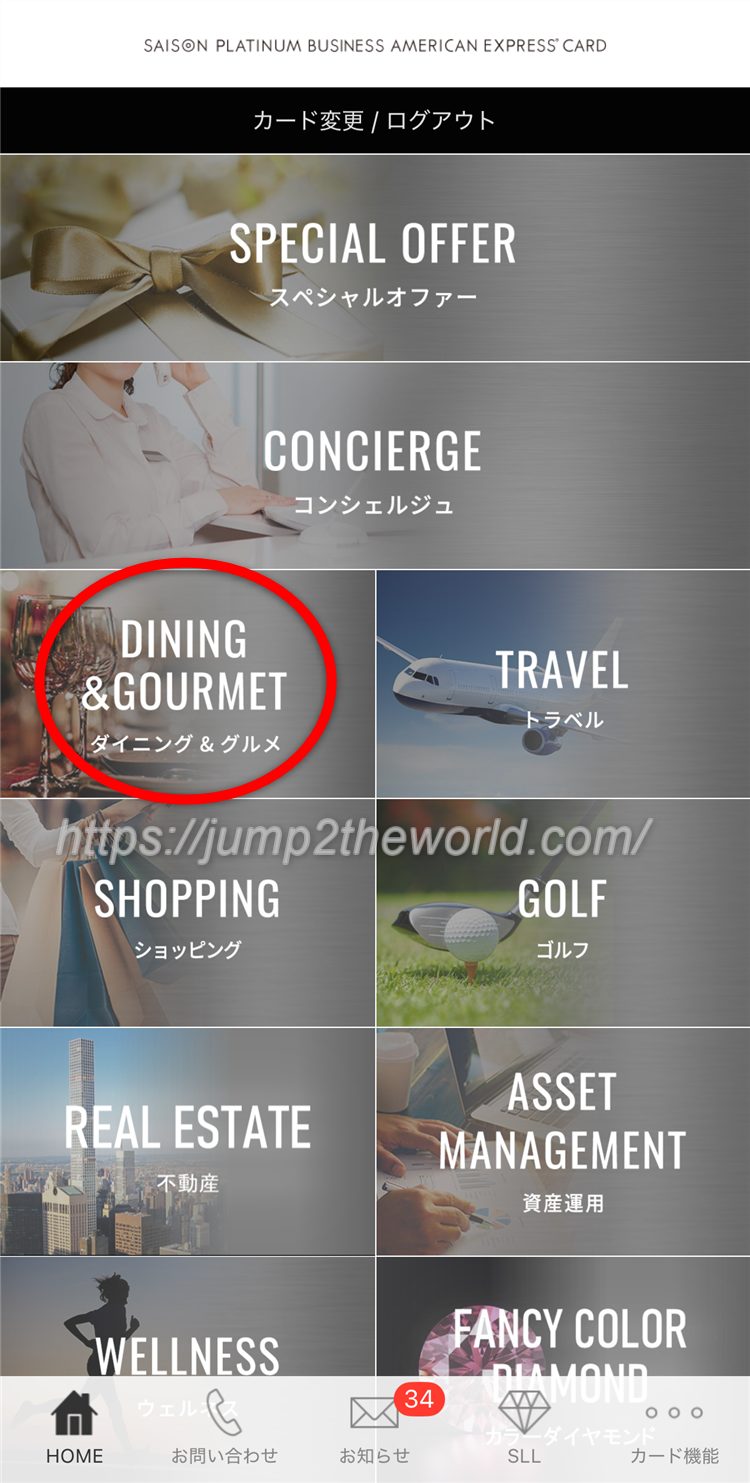Open the お知らせ notifications tab
750x1483 pixels.
click(x=375, y=1428)
